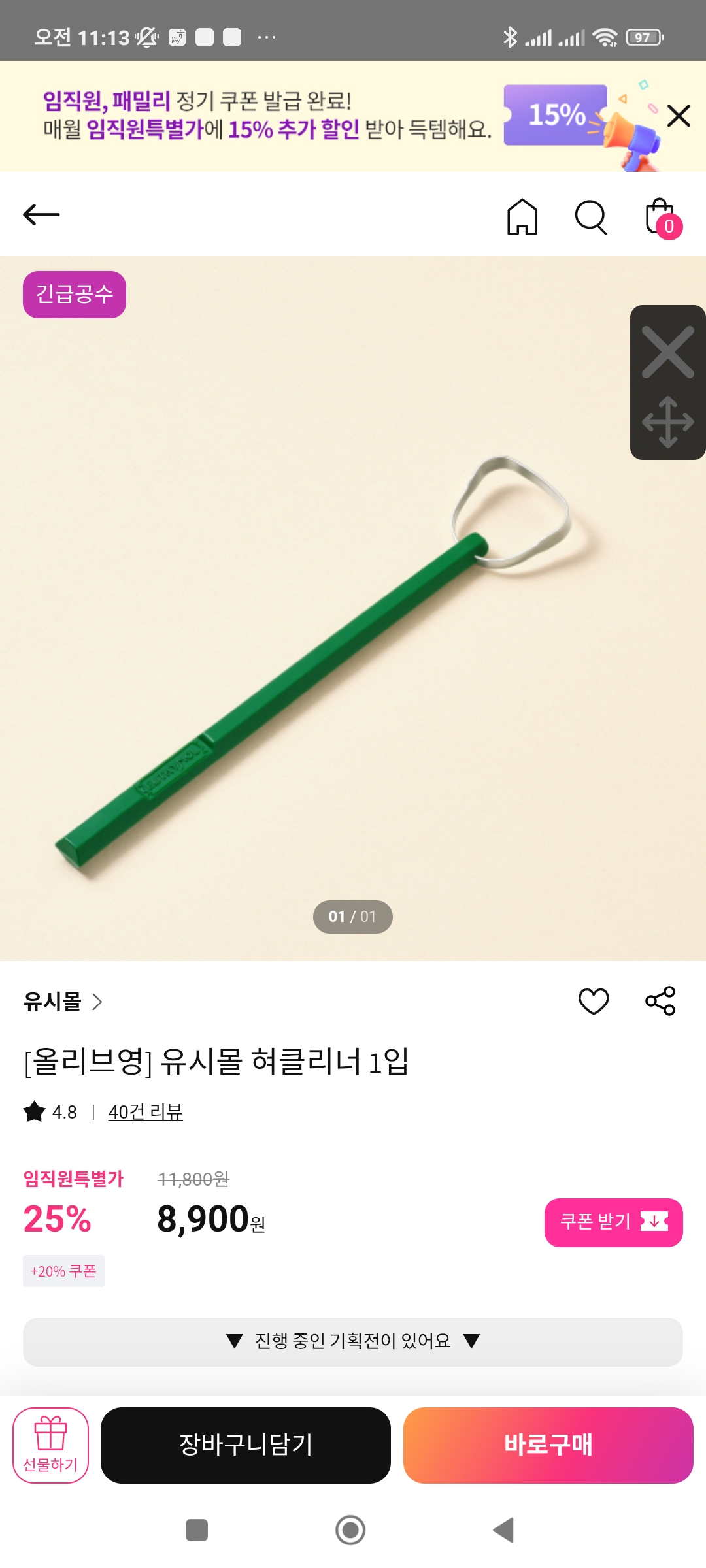
Task: Open the 유시몰 brand page
Action: click(x=63, y=1002)
